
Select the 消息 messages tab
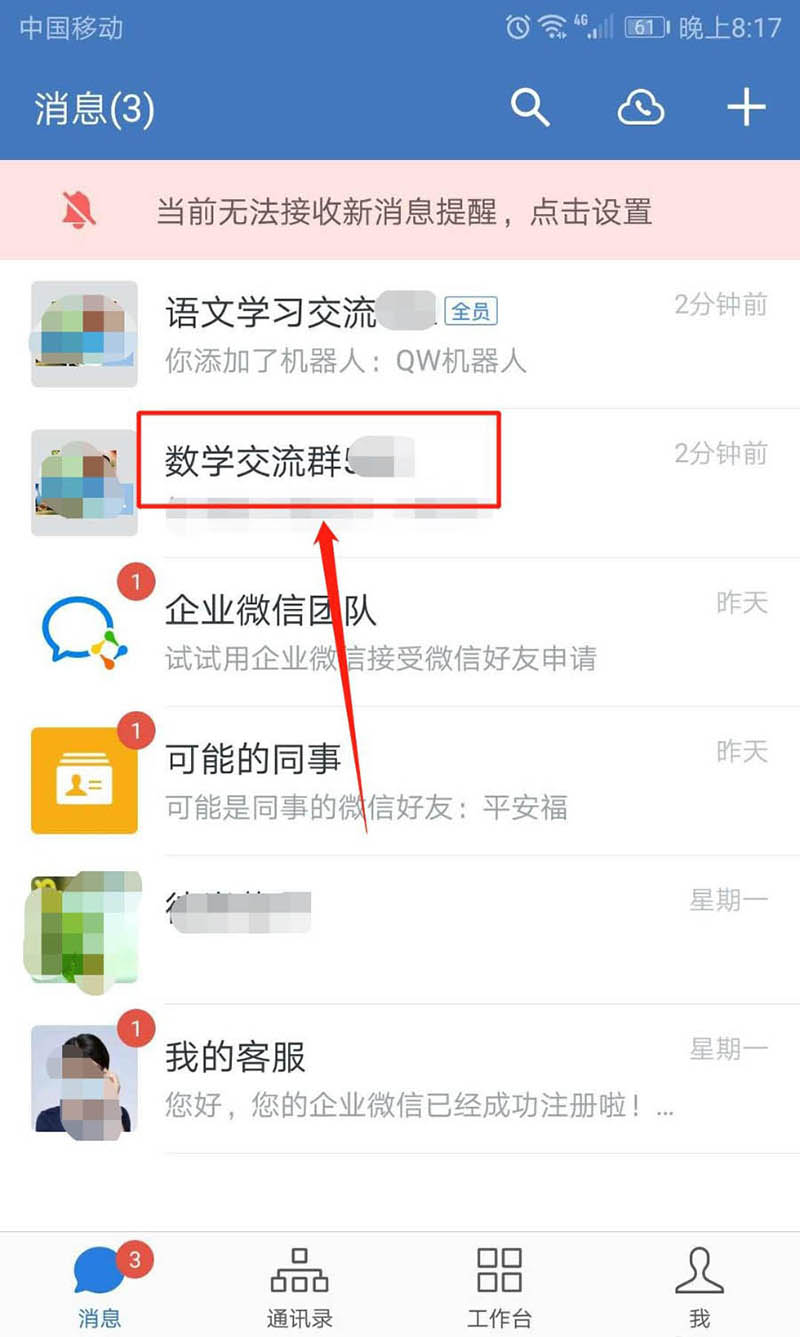pyautogui.click(x=99, y=1283)
